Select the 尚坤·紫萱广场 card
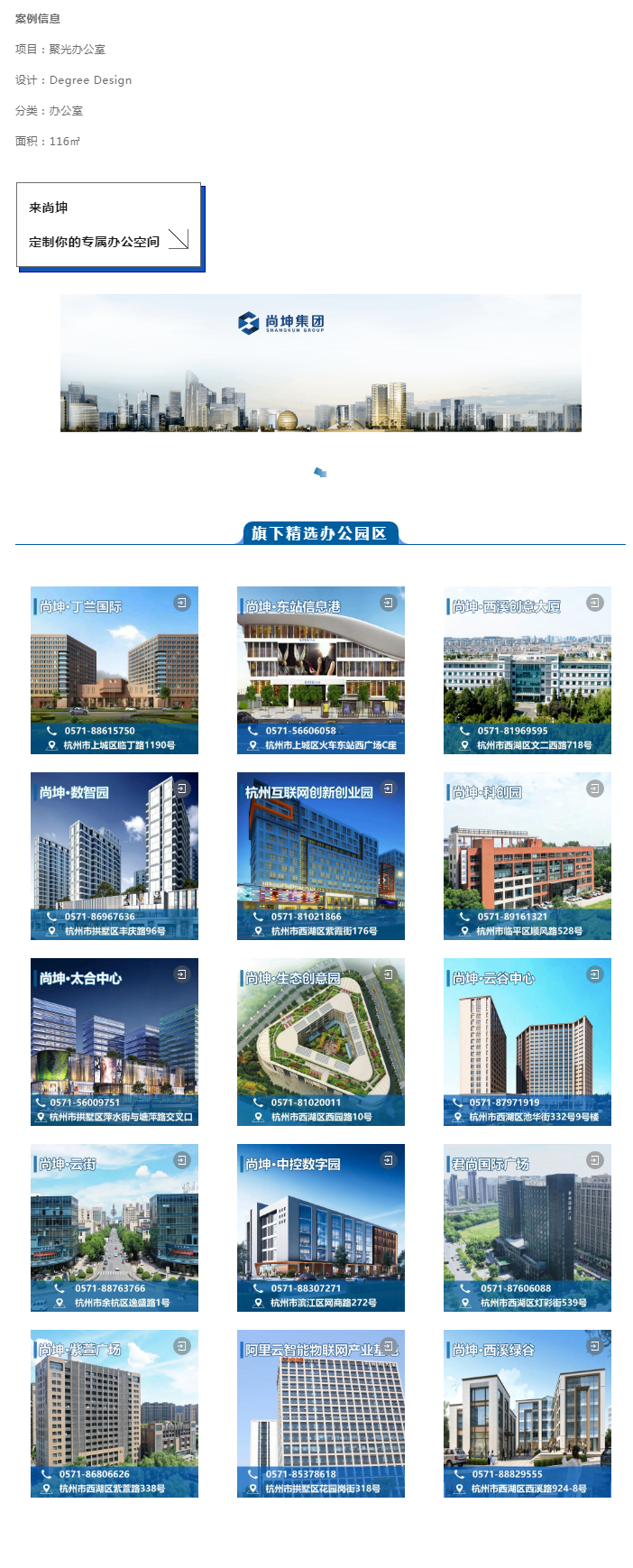The image size is (633, 1568). click(115, 1414)
